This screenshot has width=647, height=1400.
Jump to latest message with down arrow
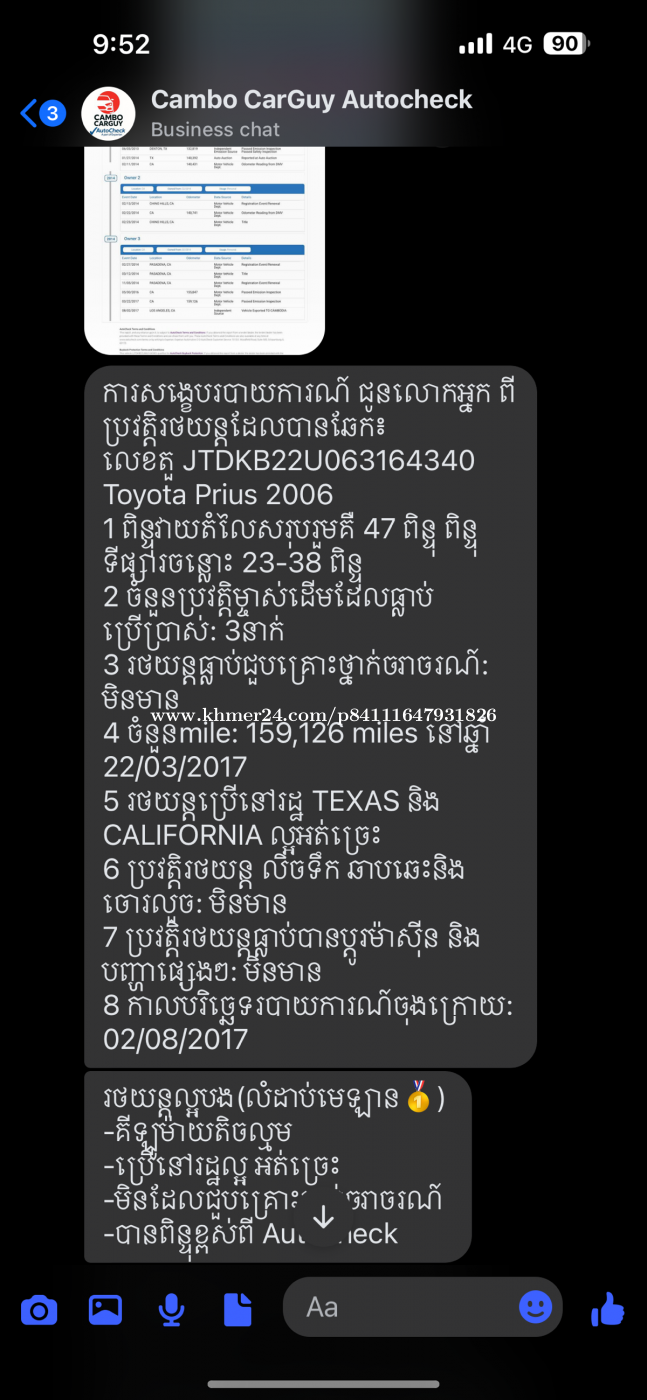[x=323, y=1217]
